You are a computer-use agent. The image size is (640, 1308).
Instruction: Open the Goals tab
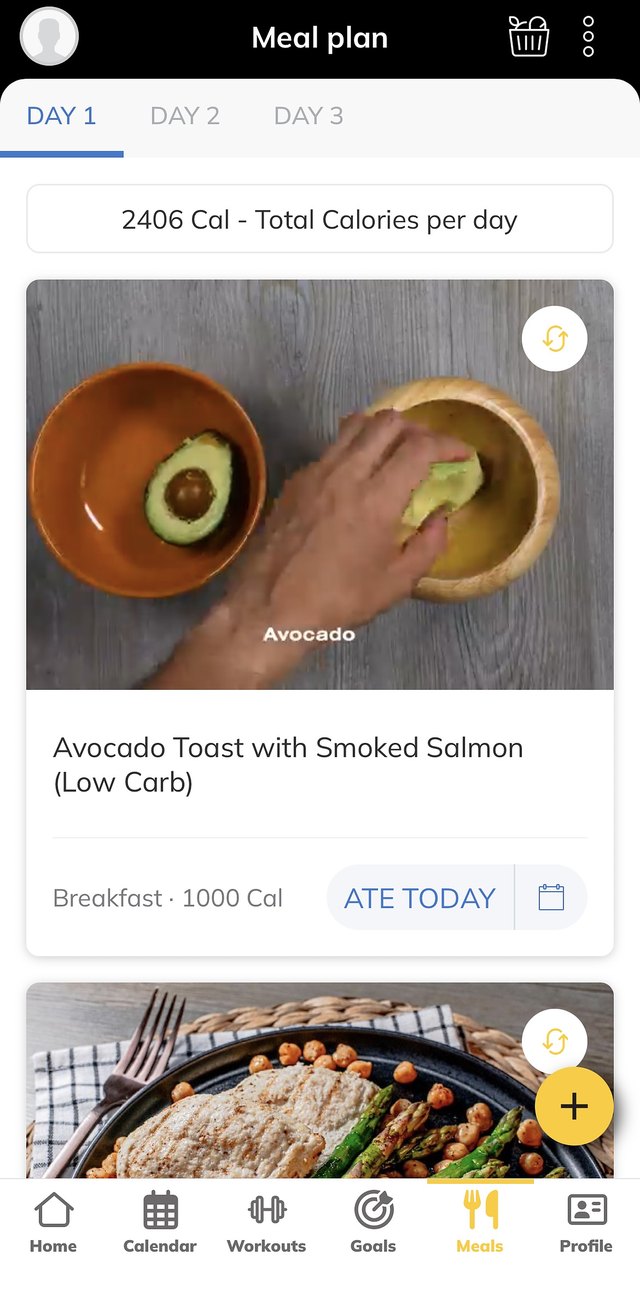pyautogui.click(x=373, y=1222)
